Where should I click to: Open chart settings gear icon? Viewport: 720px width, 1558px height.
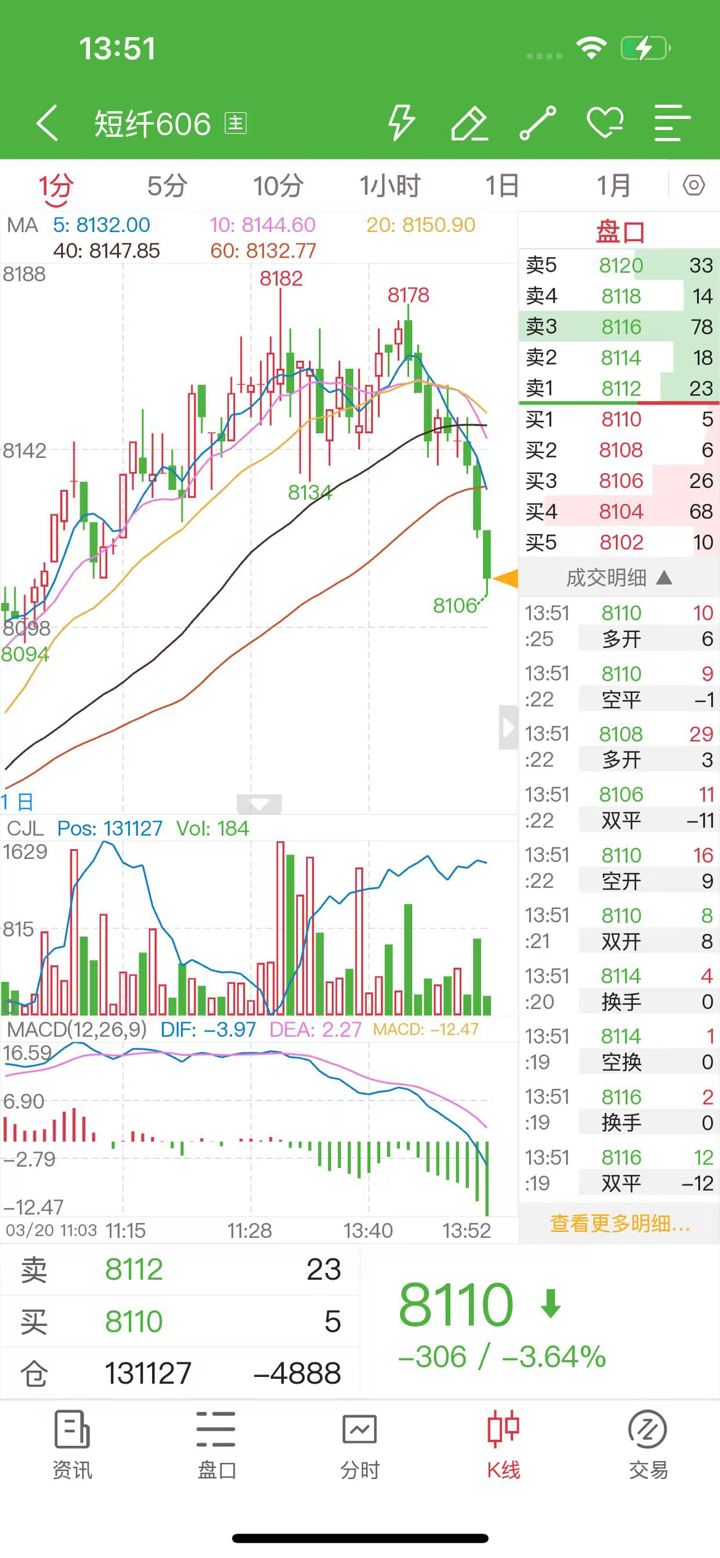click(693, 186)
